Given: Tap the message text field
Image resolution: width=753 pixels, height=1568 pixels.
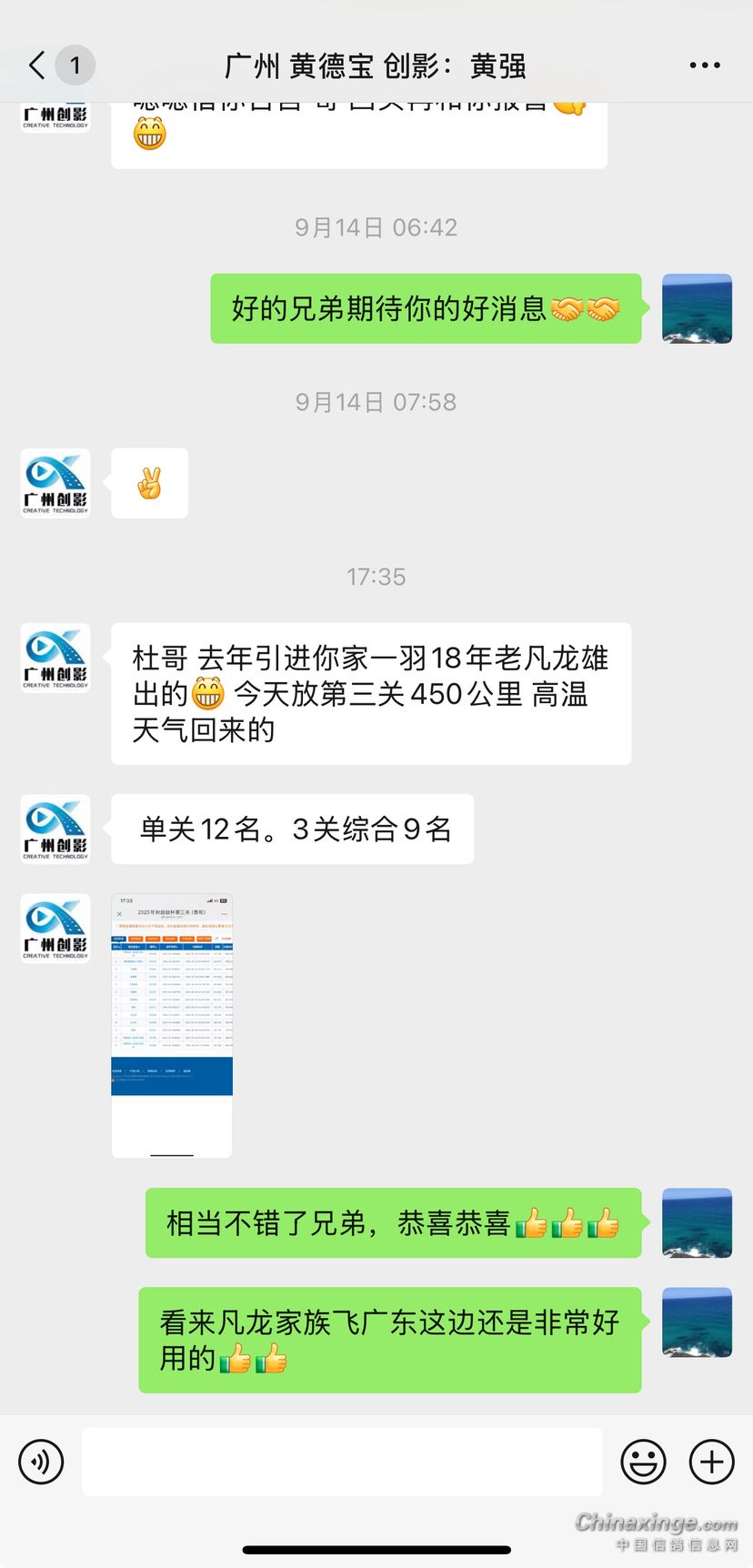Looking at the screenshot, I should tap(342, 1462).
